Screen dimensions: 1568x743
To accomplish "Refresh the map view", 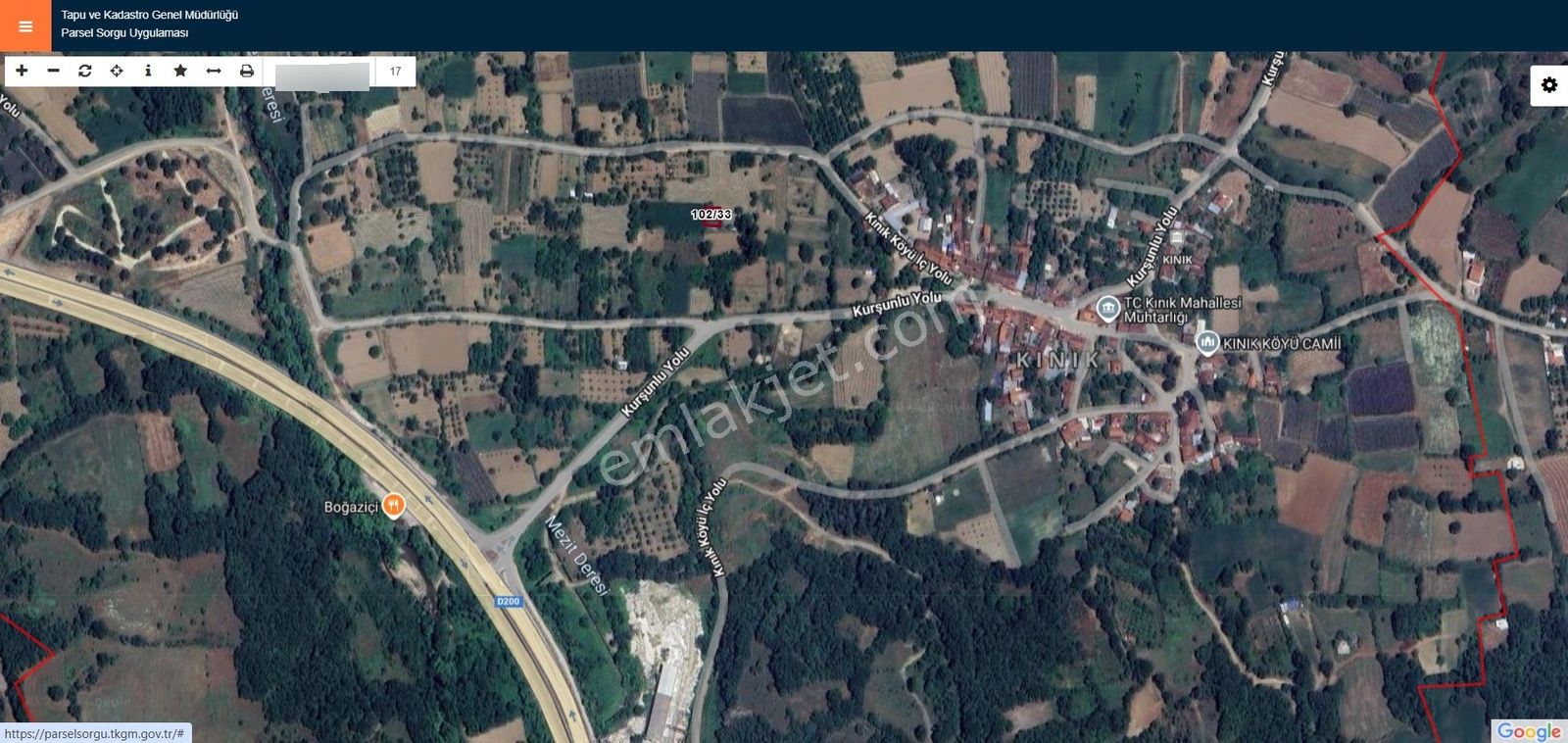I will click(x=85, y=71).
